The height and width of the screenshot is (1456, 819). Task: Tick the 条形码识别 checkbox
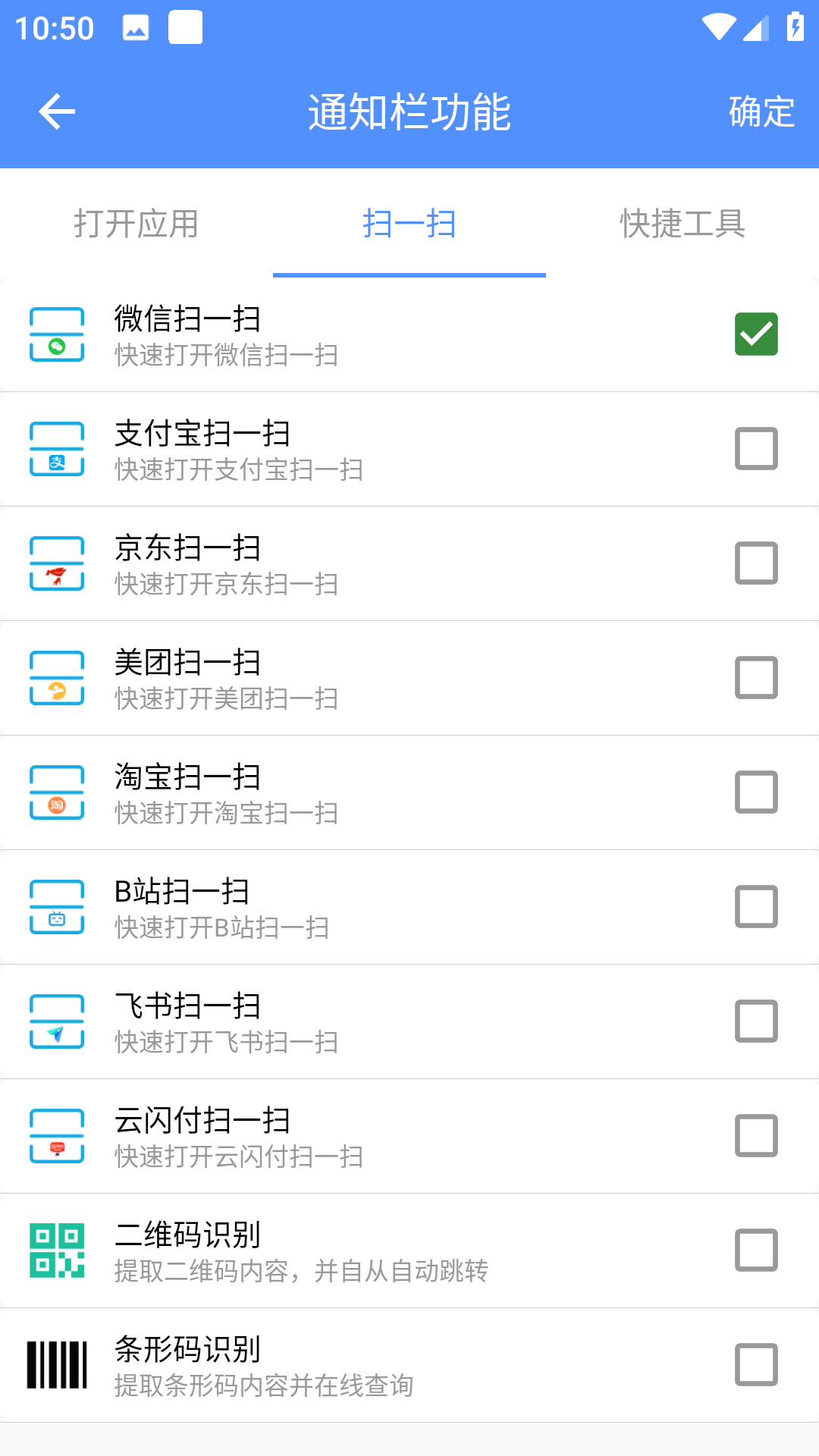[756, 1365]
